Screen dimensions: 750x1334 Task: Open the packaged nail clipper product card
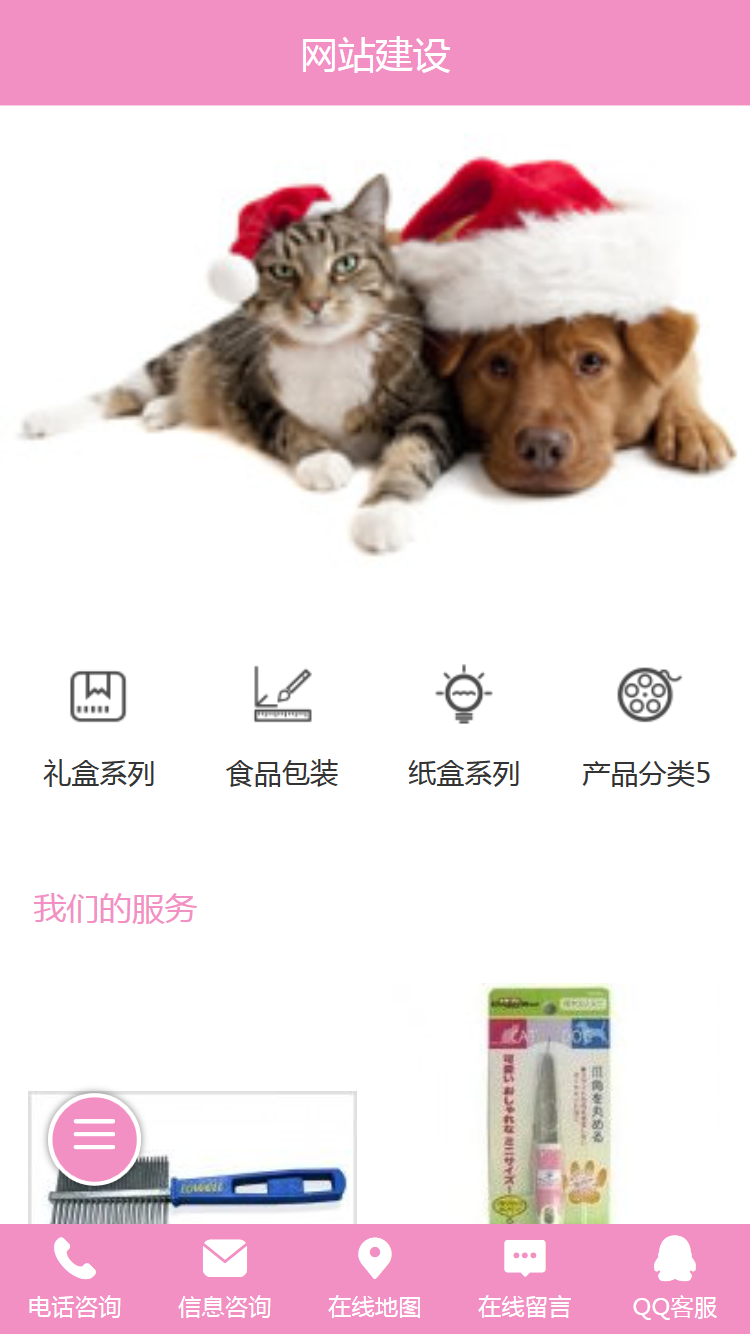(x=550, y=1100)
